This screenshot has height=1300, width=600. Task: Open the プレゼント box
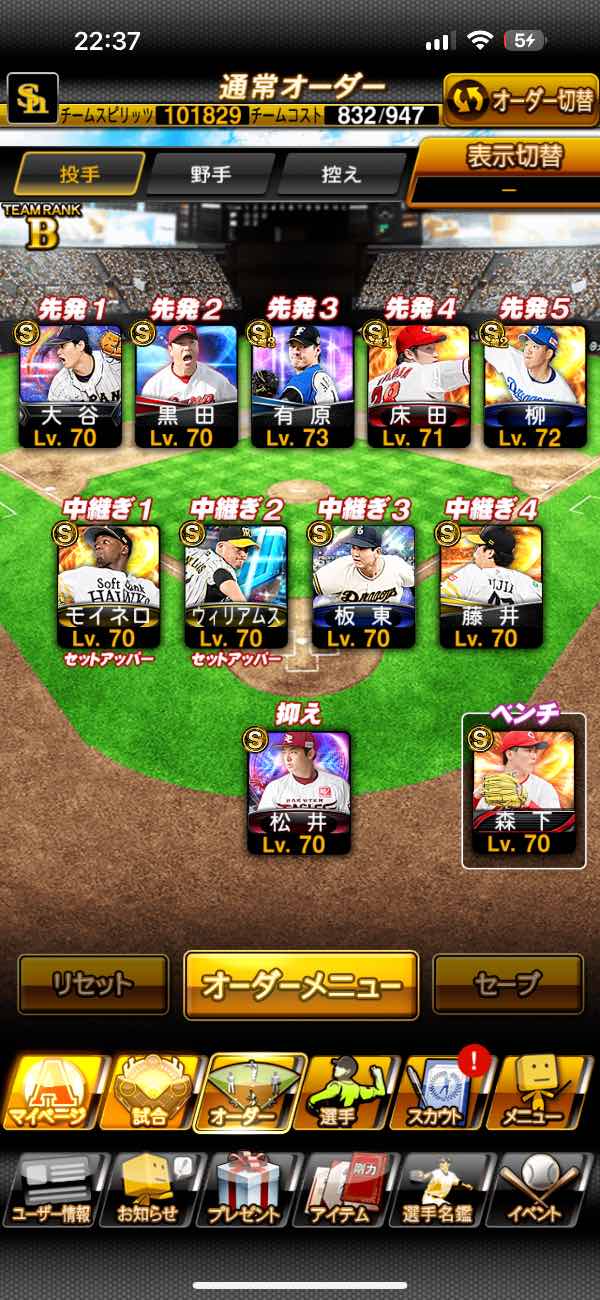click(x=246, y=1190)
